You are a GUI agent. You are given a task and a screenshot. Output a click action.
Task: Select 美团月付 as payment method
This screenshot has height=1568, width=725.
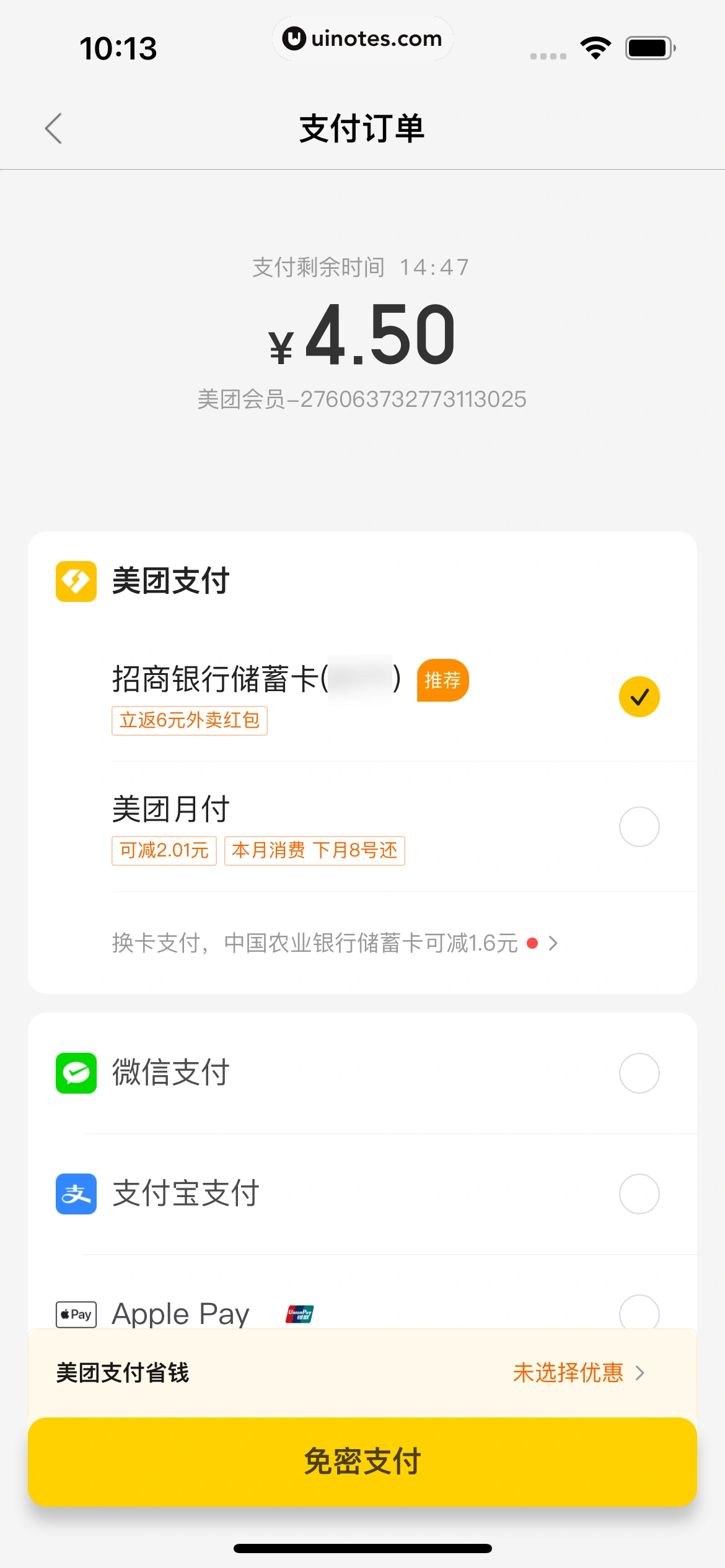tap(640, 826)
